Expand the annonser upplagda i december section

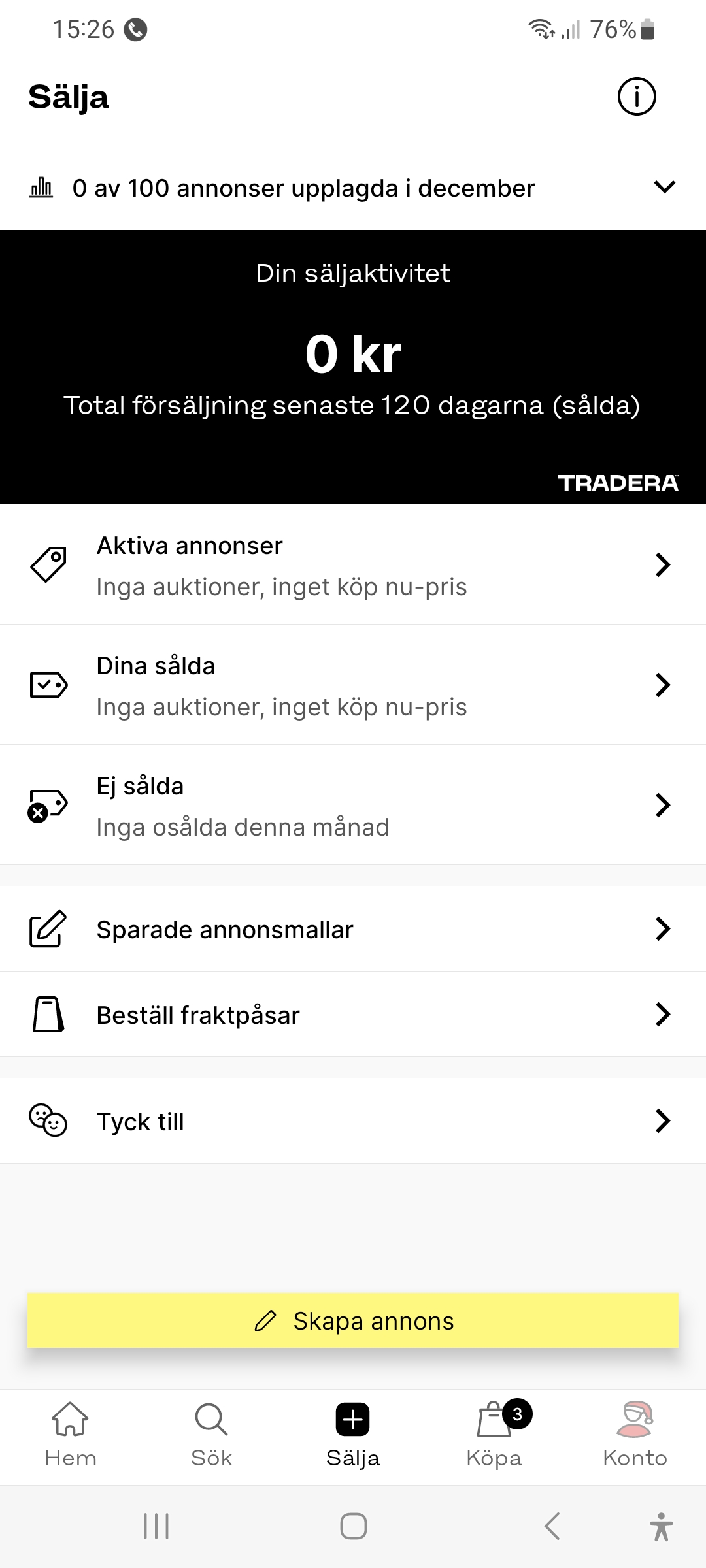coord(664,188)
